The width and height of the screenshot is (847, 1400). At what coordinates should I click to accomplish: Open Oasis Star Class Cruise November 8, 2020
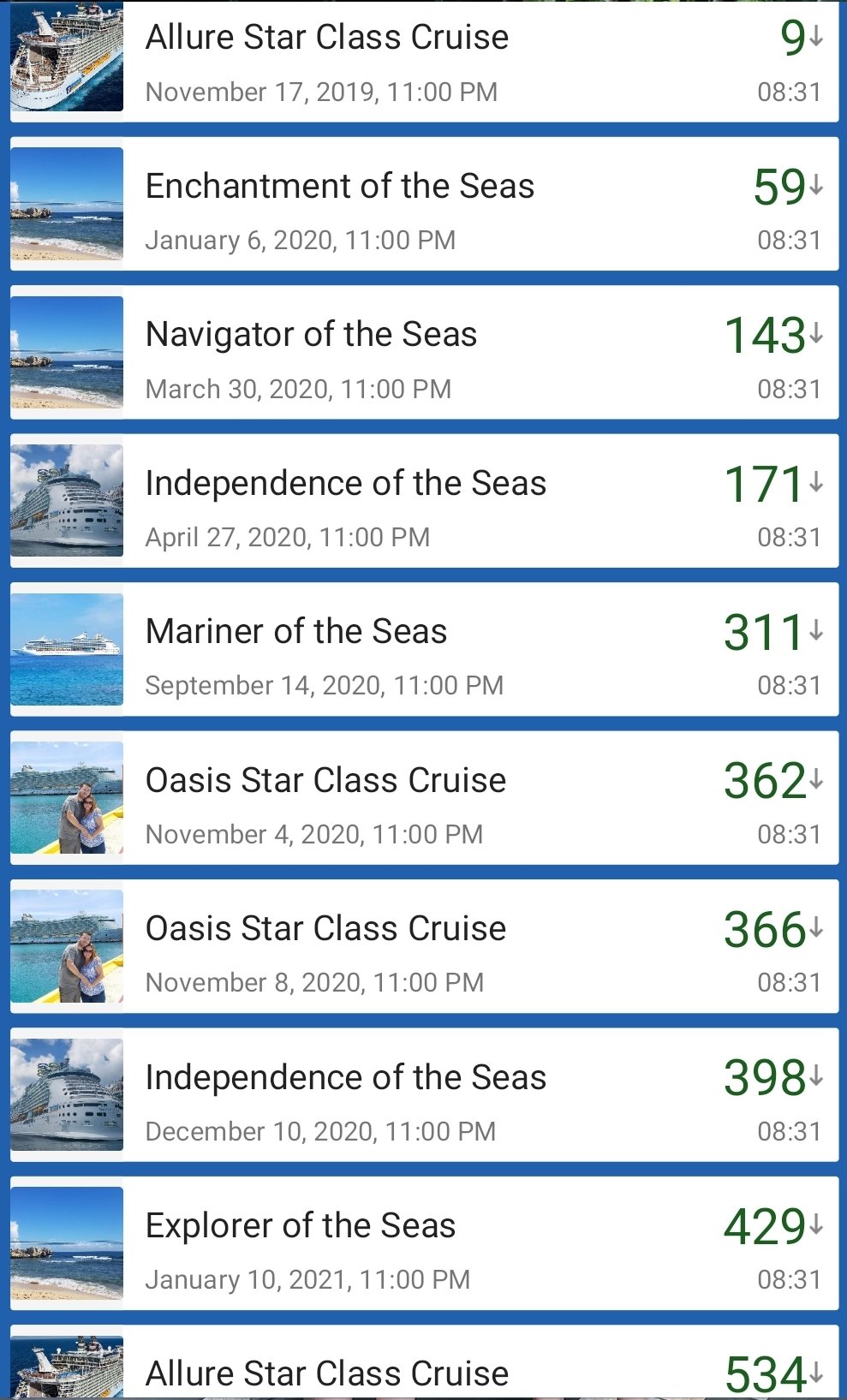[x=424, y=946]
